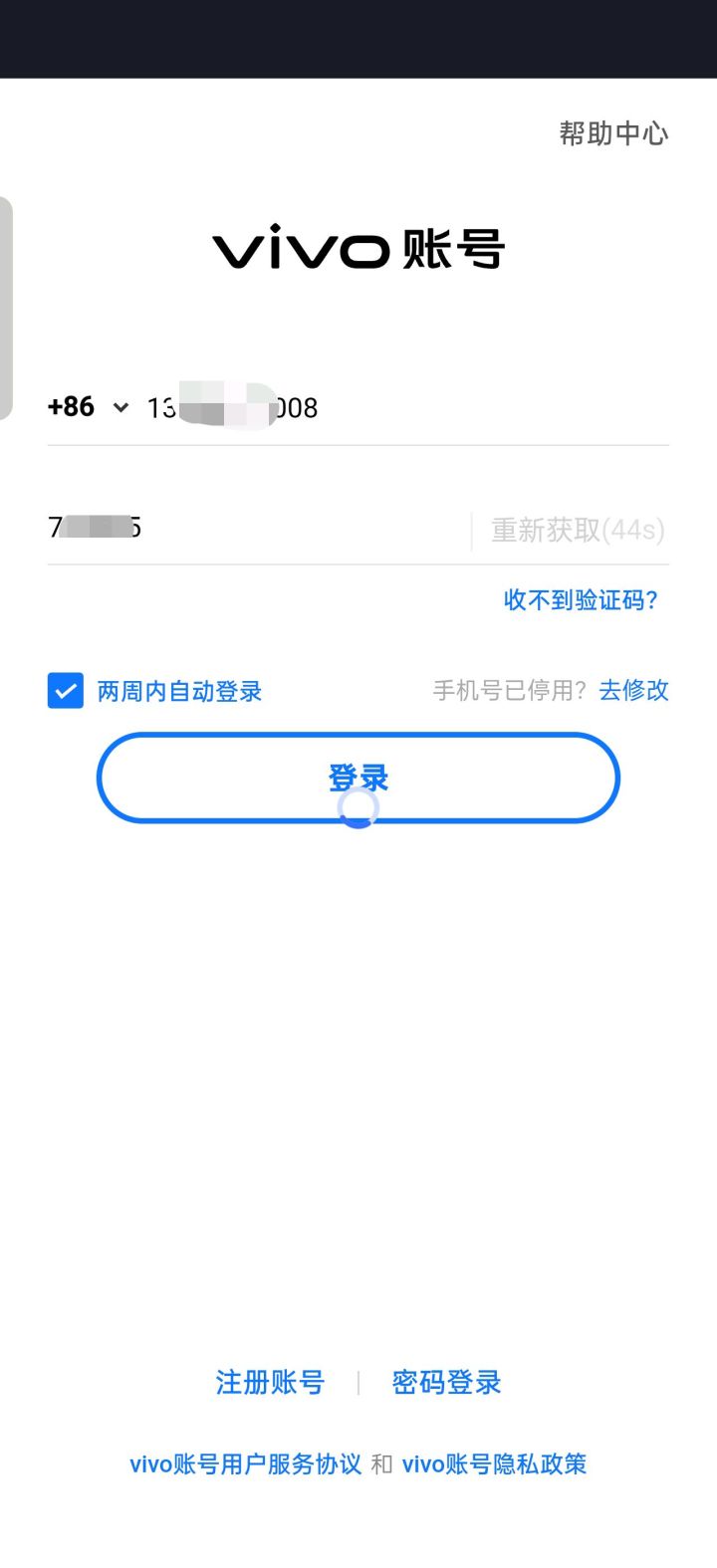Viewport: 717px width, 1568px height.
Task: Click the chevron beside +86
Action: (119, 407)
